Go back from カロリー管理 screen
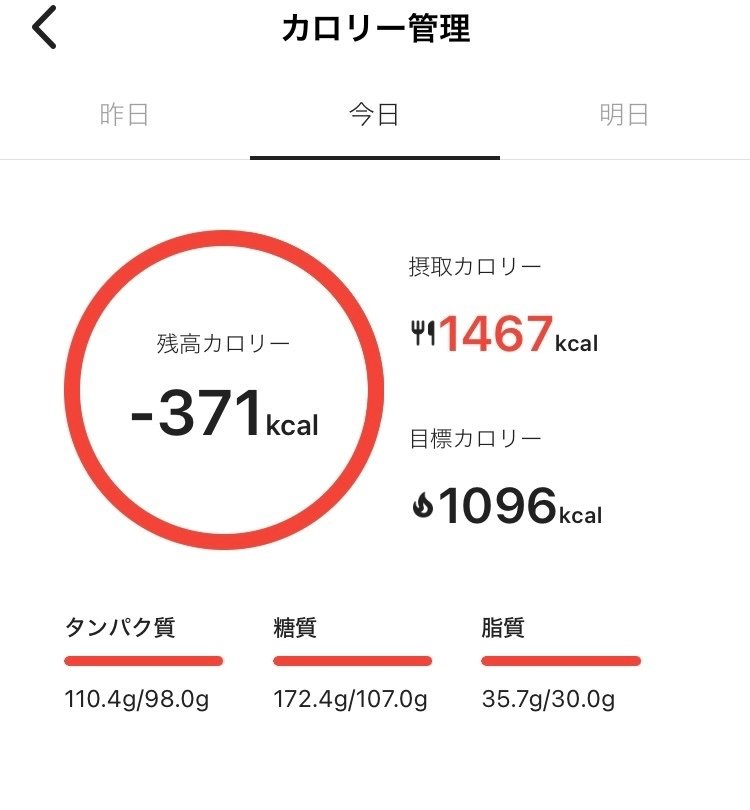Screen dimensions: 750x810 click(x=45, y=29)
